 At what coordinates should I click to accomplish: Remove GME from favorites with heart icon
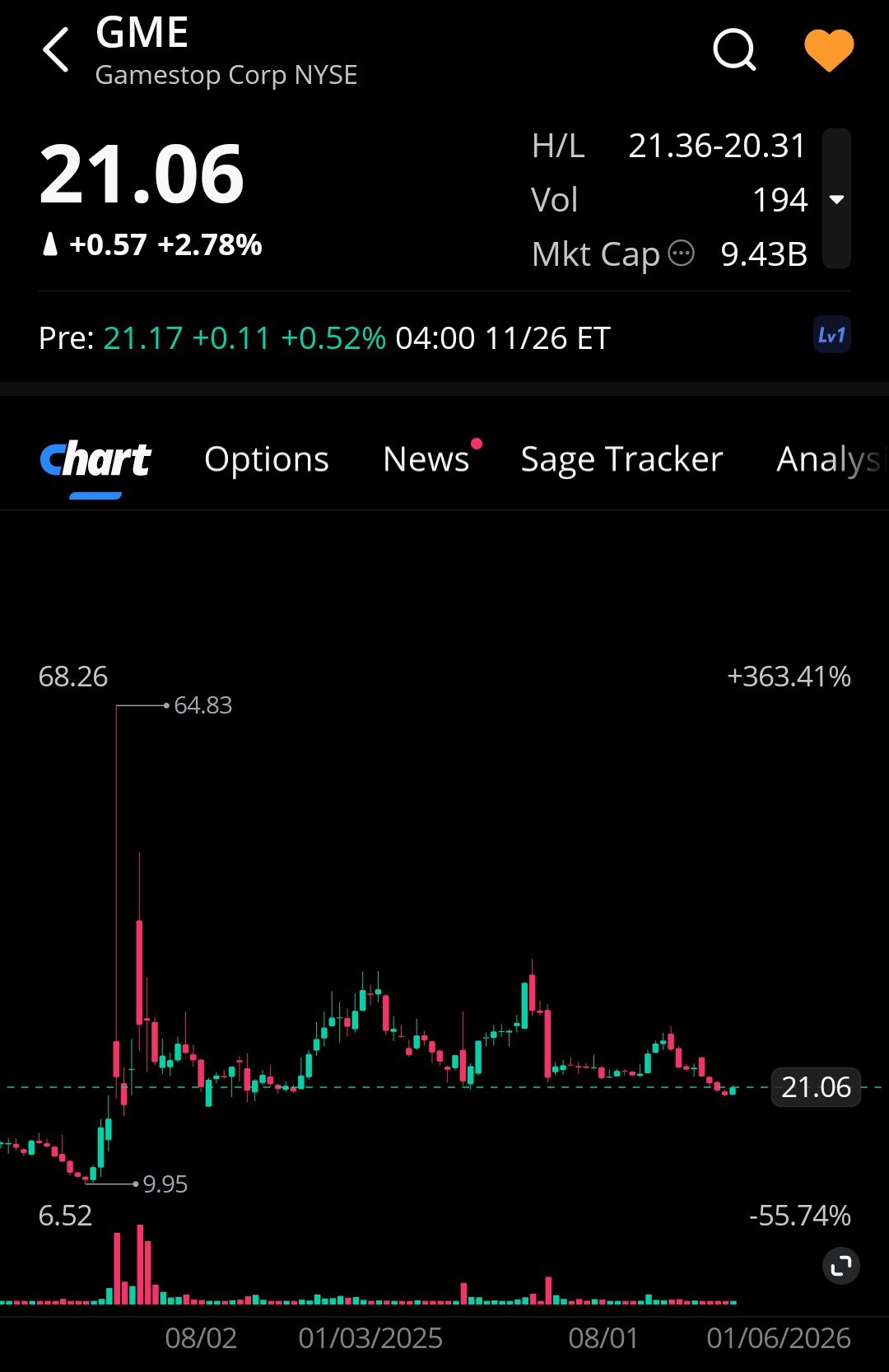coord(828,50)
